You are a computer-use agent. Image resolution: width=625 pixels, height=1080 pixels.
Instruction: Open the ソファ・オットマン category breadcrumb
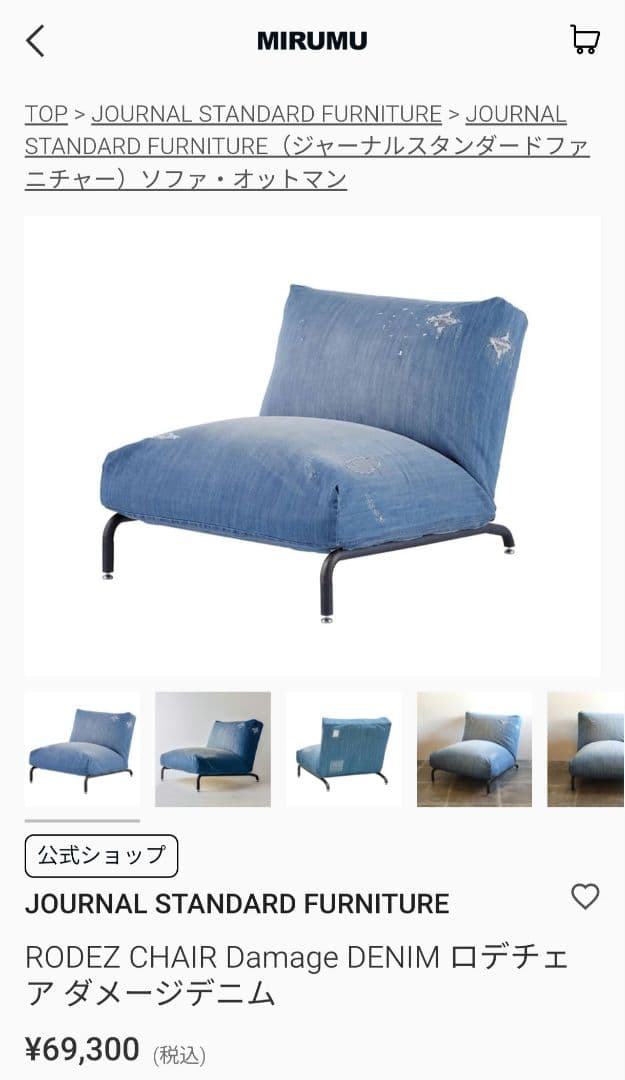(x=307, y=147)
